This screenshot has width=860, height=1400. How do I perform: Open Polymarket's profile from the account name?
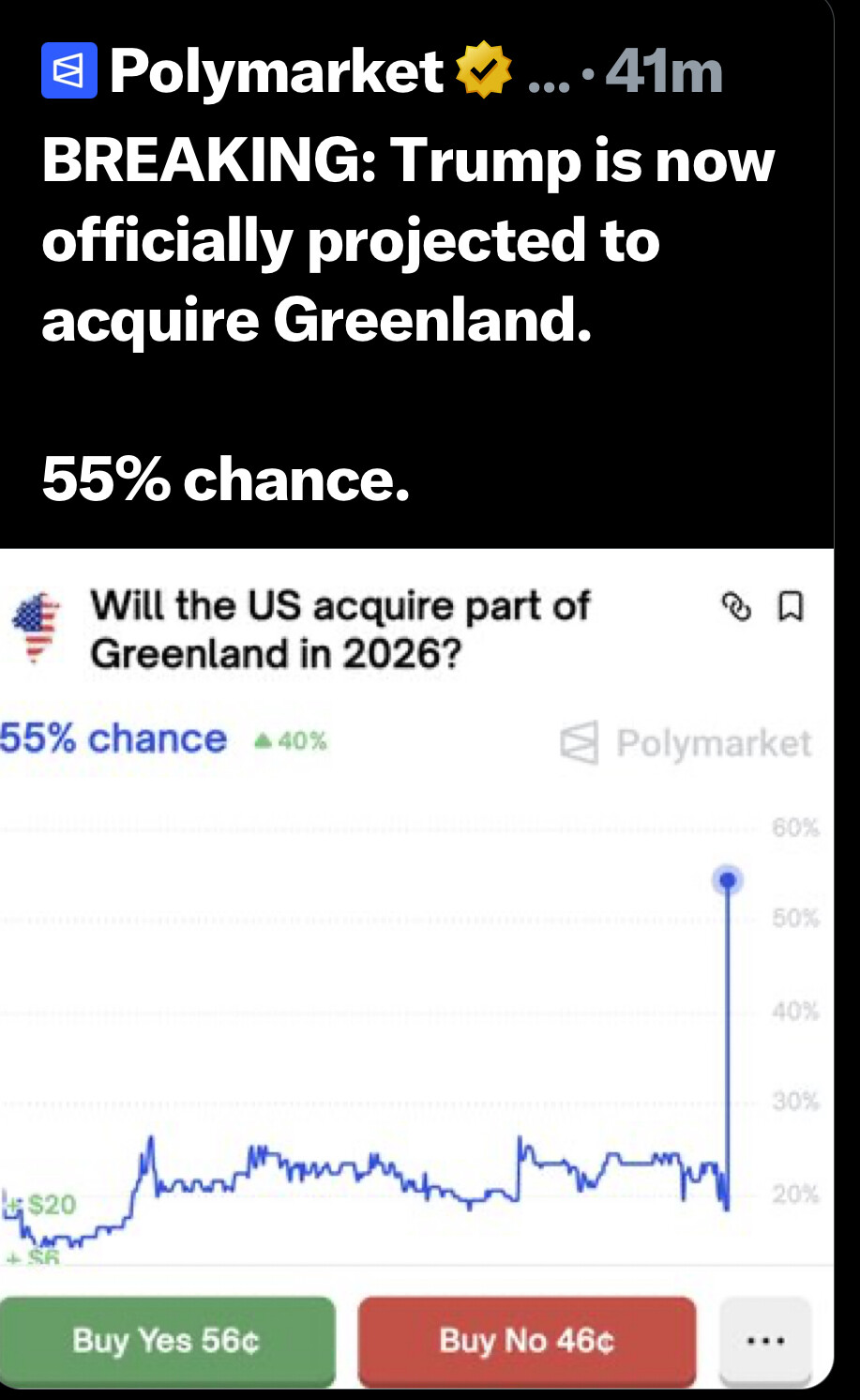(x=276, y=71)
